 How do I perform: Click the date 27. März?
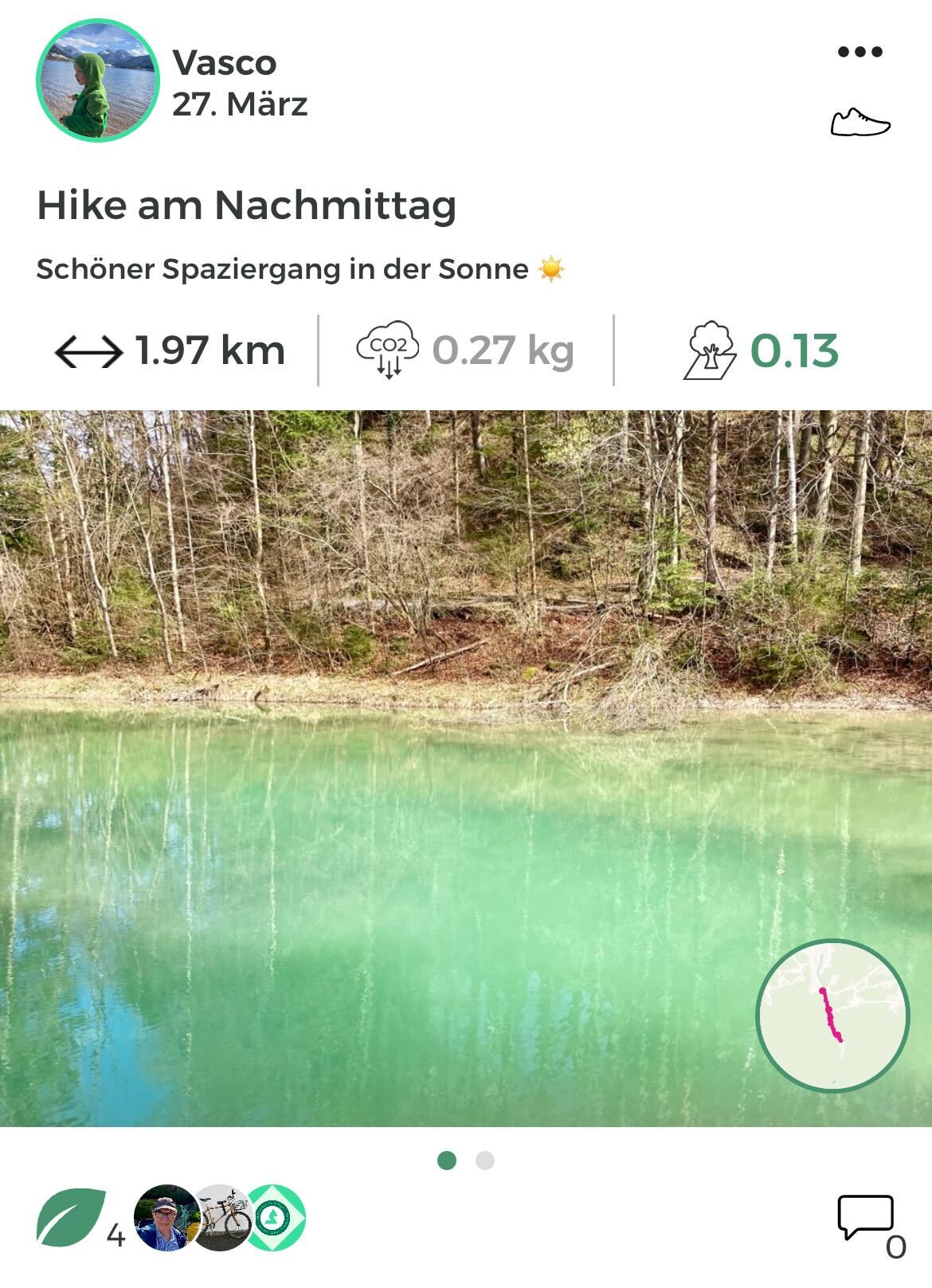(241, 104)
